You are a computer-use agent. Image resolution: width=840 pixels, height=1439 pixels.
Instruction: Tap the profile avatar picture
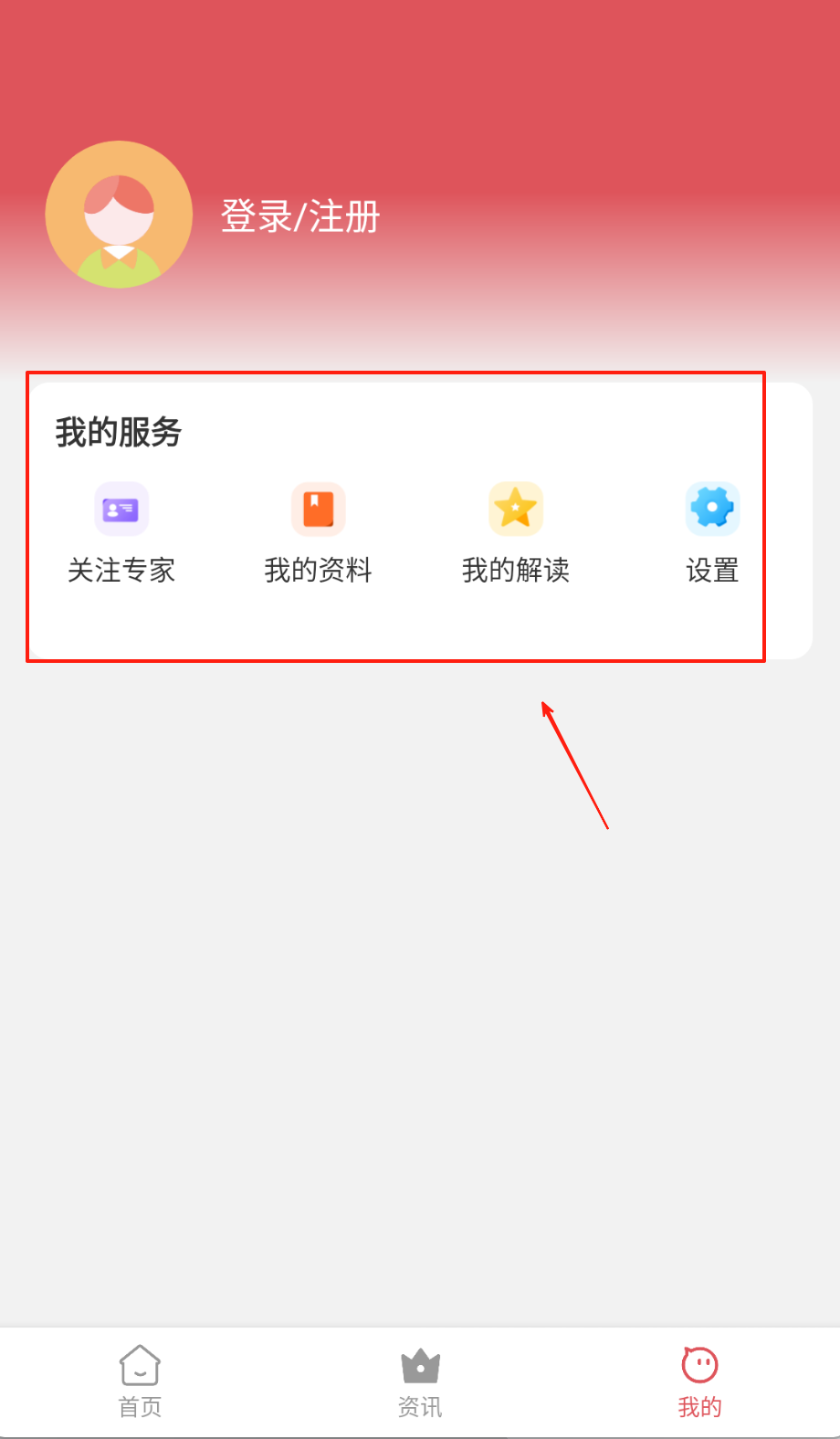click(x=119, y=215)
